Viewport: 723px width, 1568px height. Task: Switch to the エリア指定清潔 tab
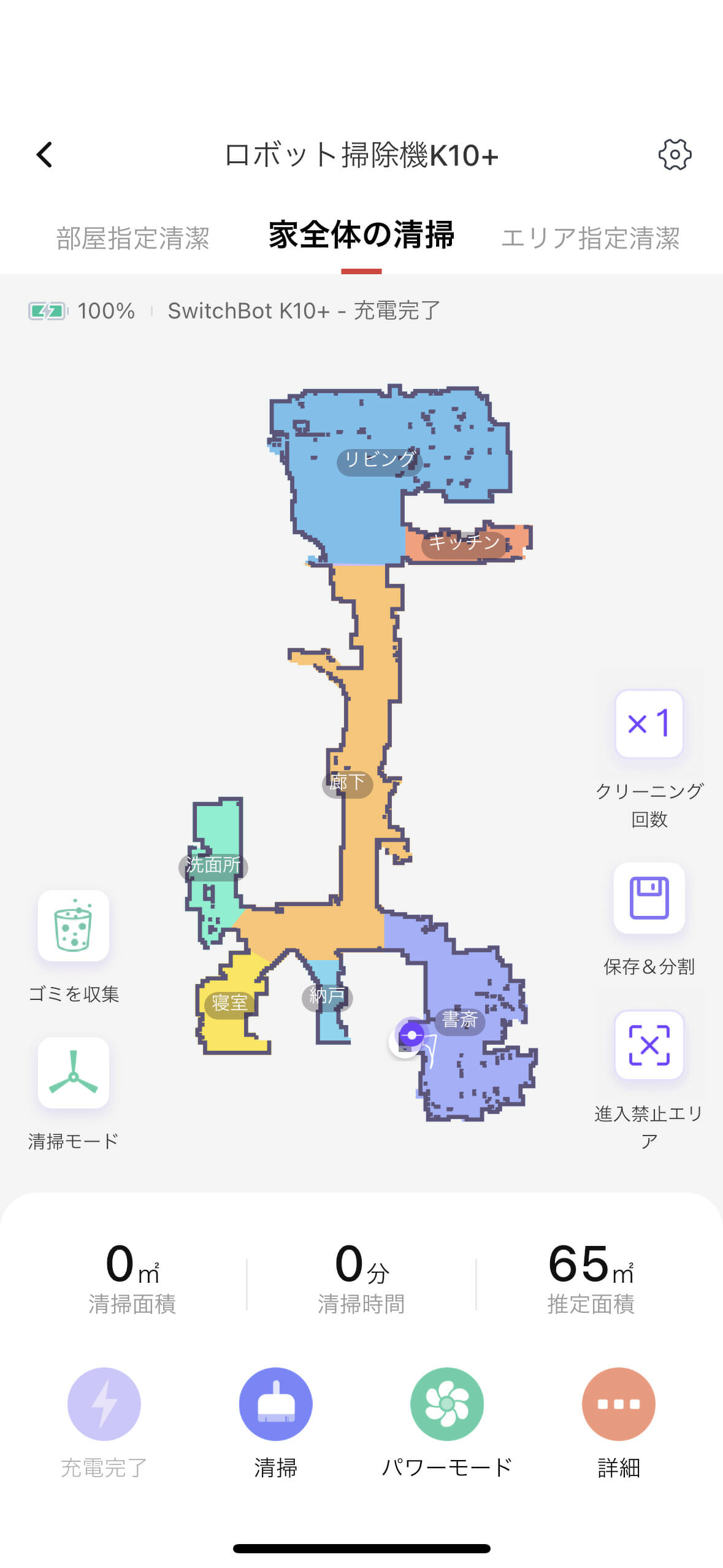590,238
